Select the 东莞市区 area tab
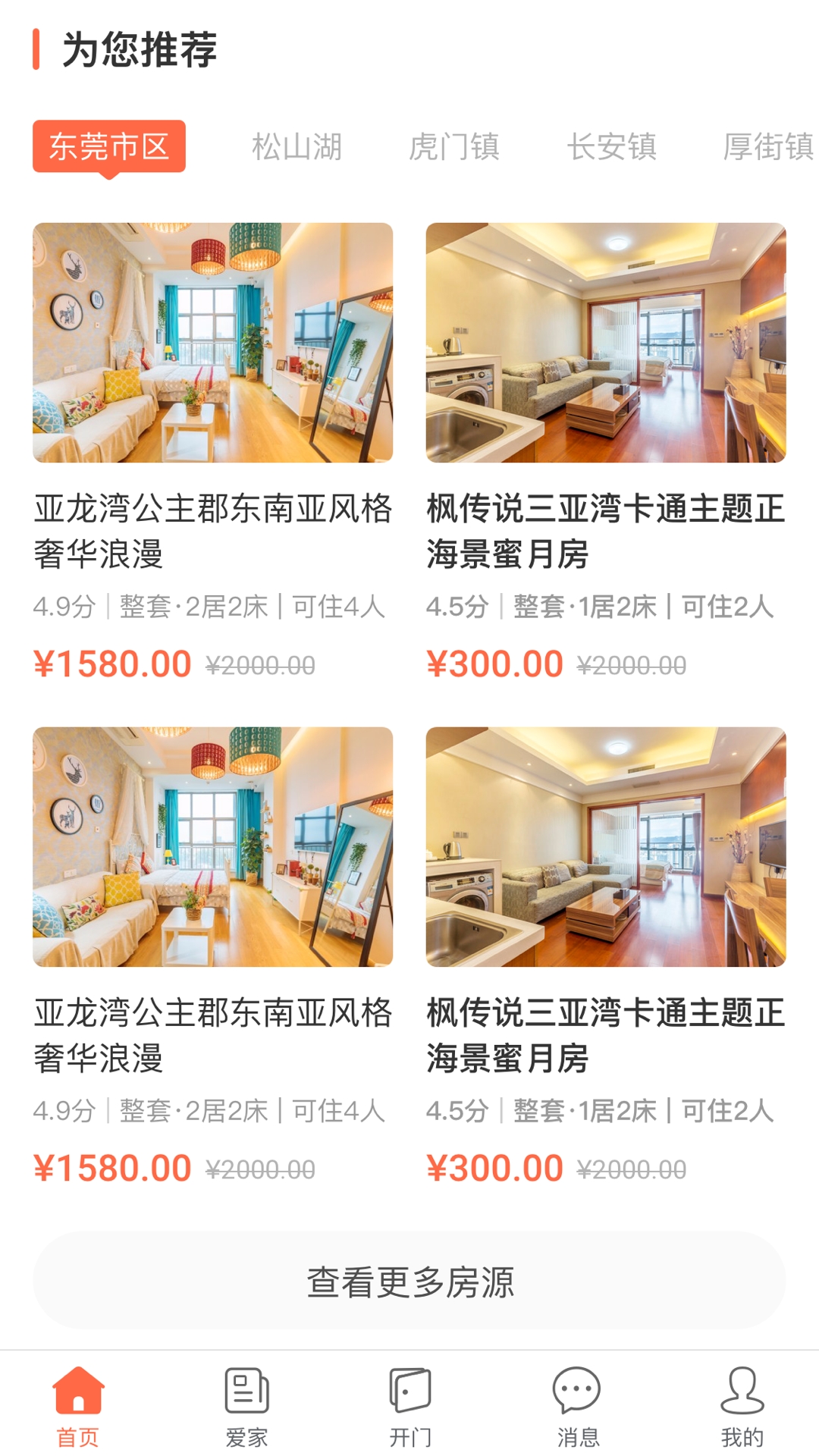The height and width of the screenshot is (1456, 819). pos(108,146)
